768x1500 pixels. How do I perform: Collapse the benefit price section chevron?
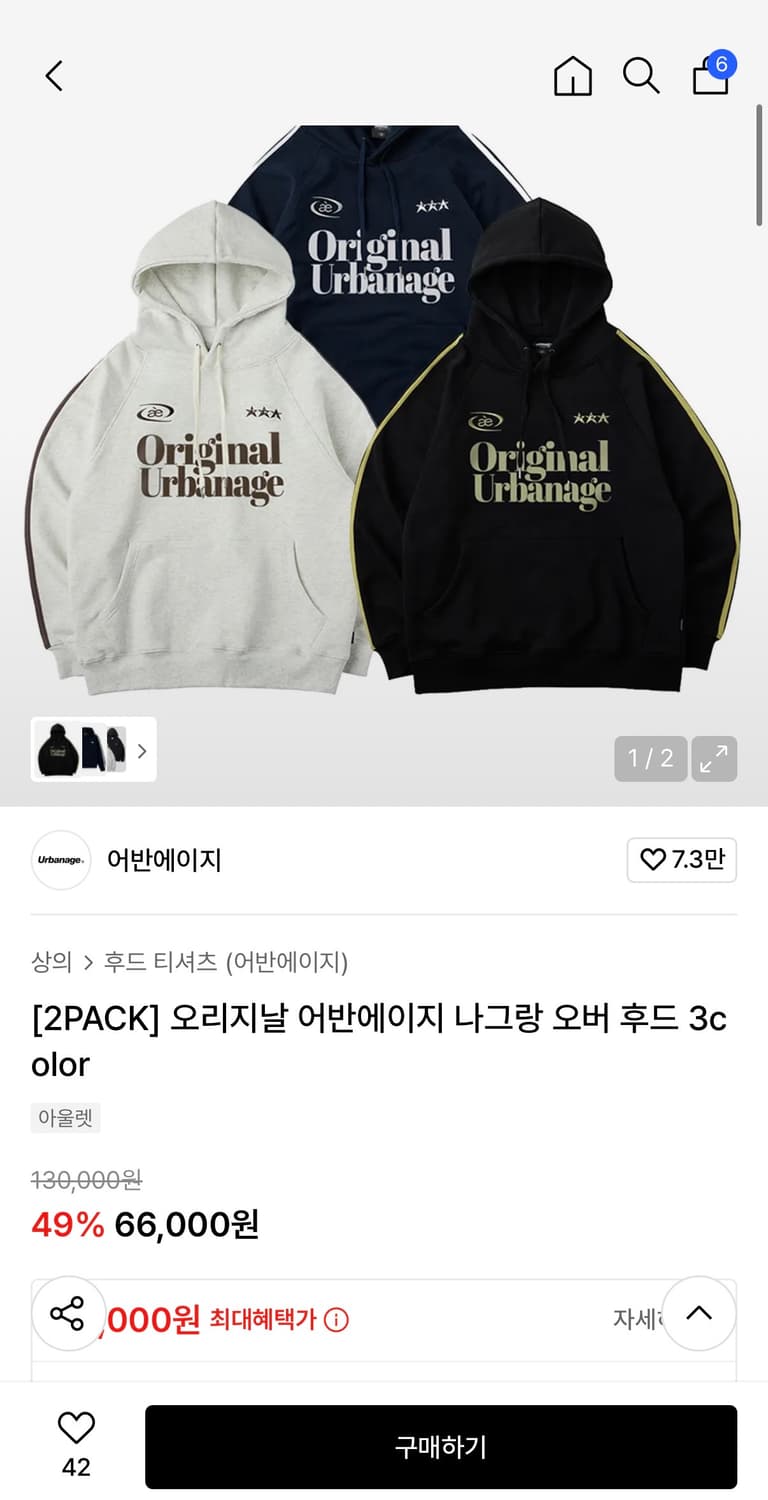click(x=698, y=1314)
